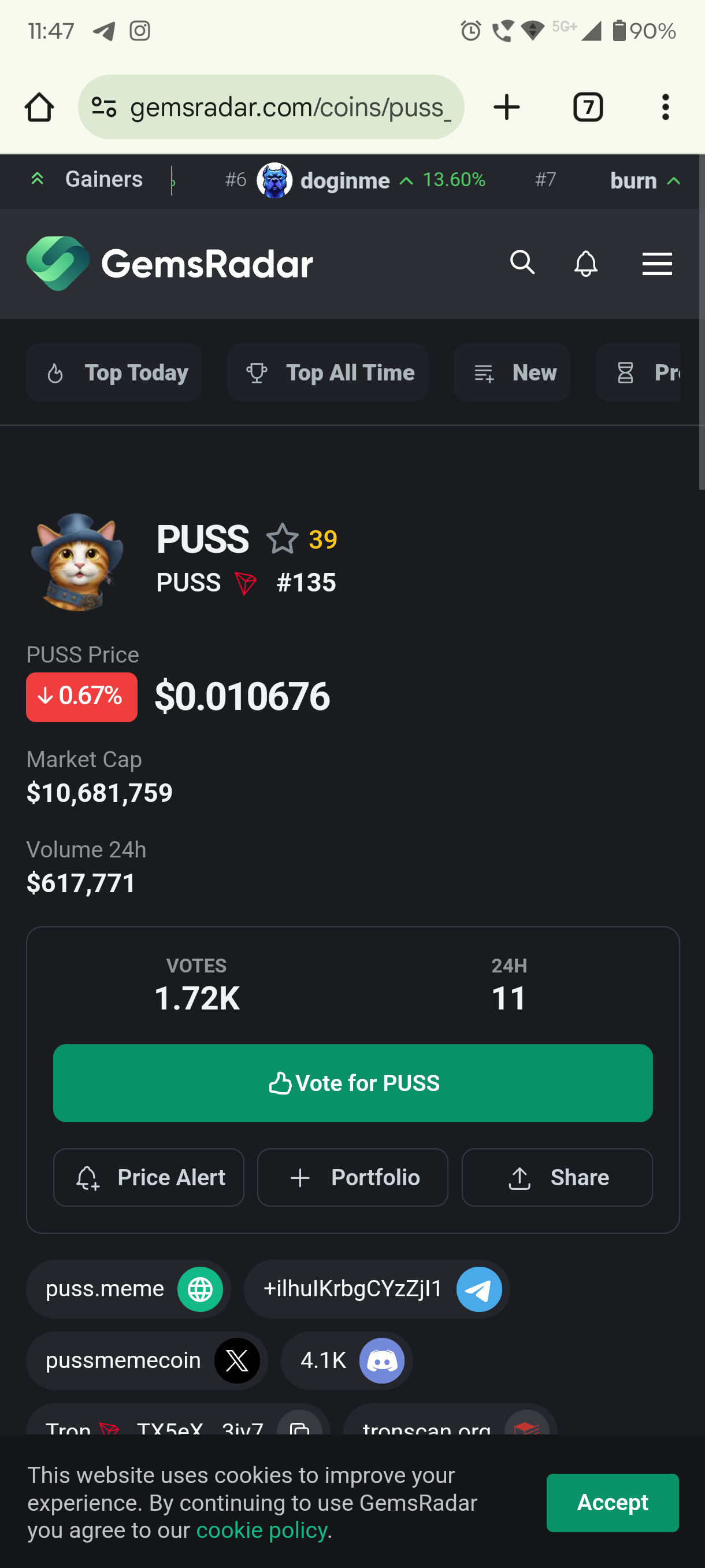Open the Discord link with 4.1K members
Image resolution: width=705 pixels, height=1568 pixels.
click(347, 1360)
